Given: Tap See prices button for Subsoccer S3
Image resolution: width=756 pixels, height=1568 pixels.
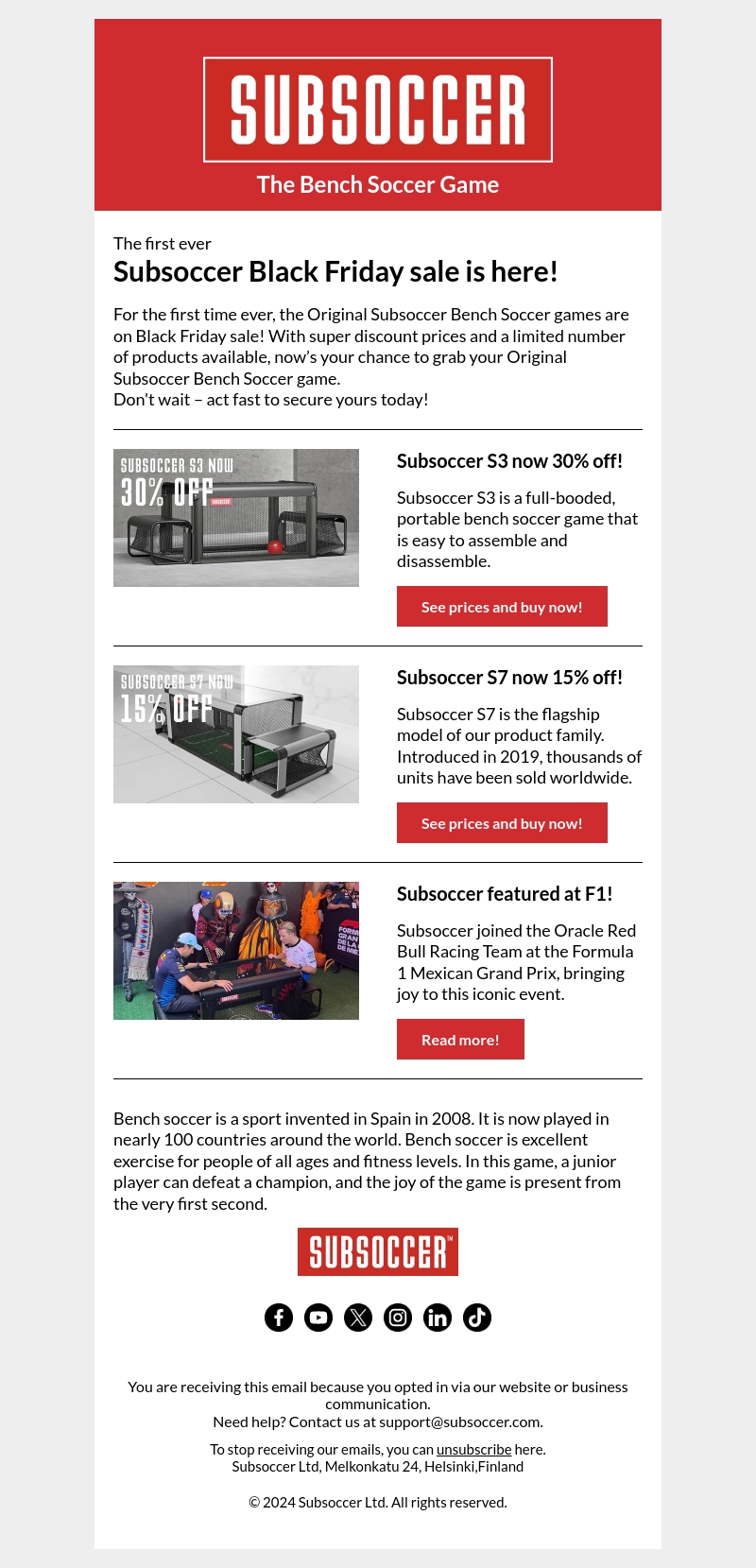Looking at the screenshot, I should pos(502,607).
